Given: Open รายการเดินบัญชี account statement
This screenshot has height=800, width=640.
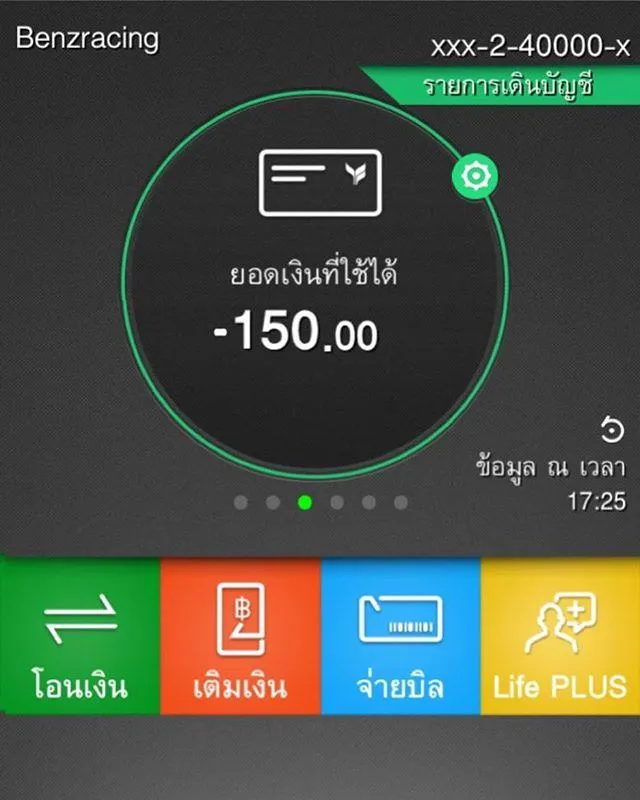Looking at the screenshot, I should point(505,86).
